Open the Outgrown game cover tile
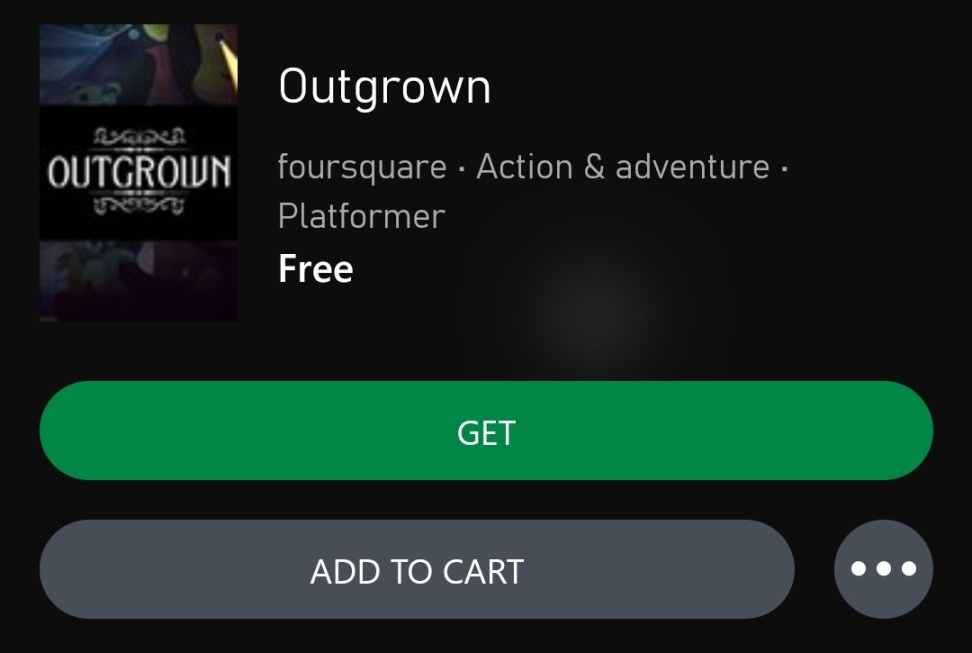Viewport: 972px width, 653px height. (x=138, y=173)
